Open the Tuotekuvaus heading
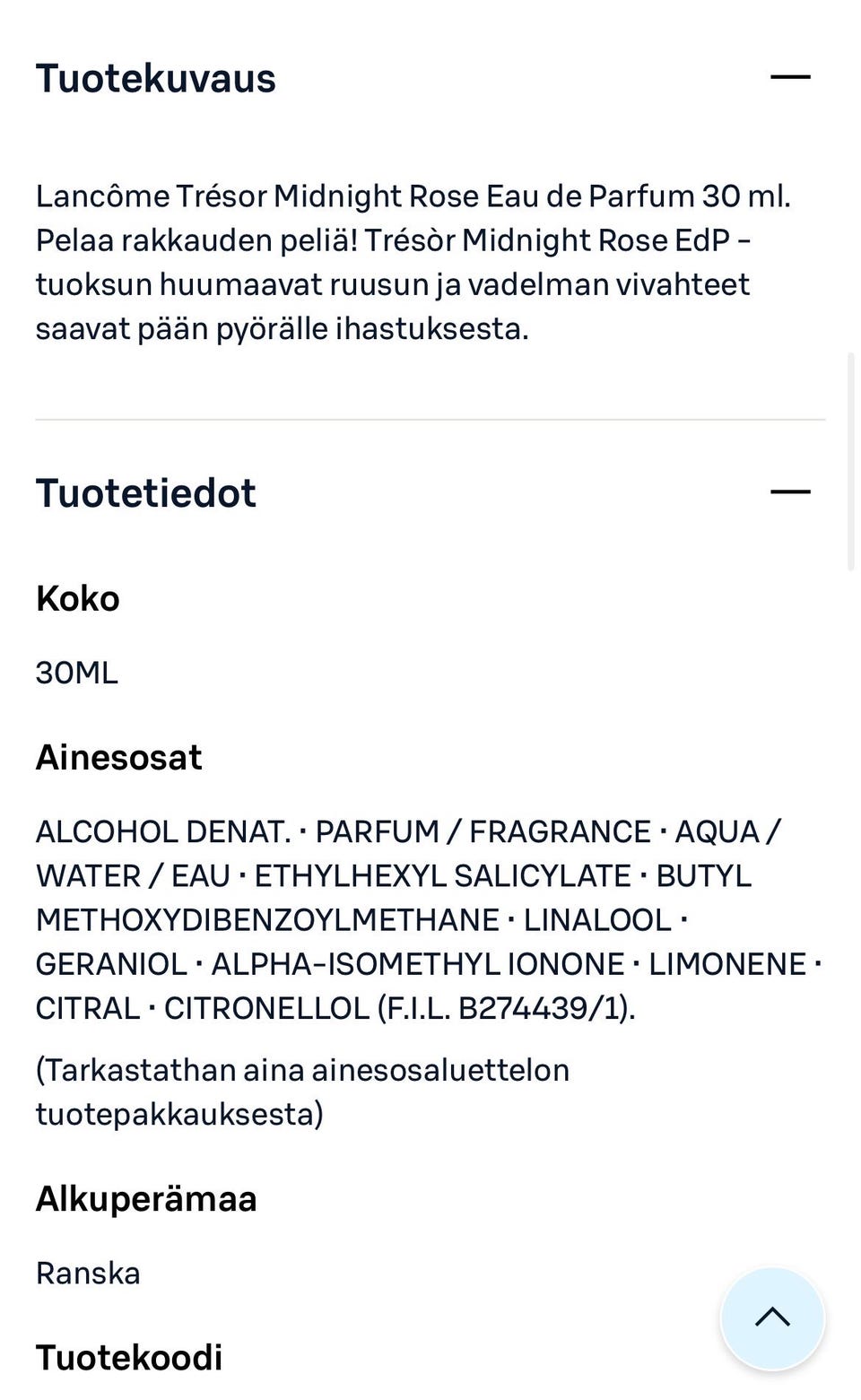 (x=156, y=79)
